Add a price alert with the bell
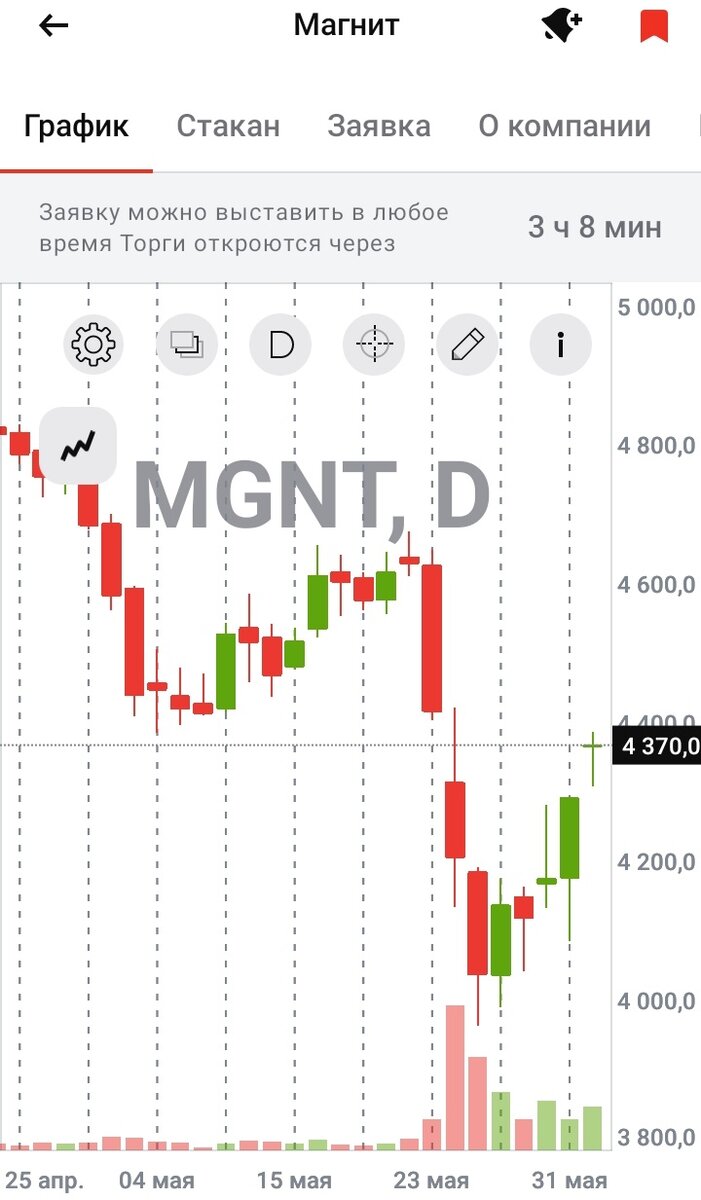 (562, 26)
